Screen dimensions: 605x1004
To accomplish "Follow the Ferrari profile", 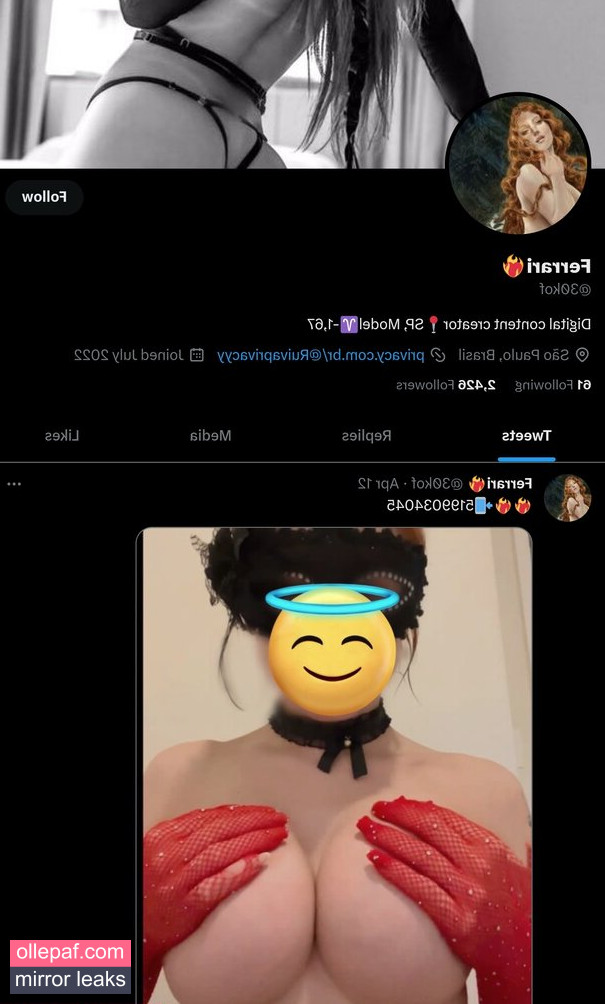I will point(44,197).
